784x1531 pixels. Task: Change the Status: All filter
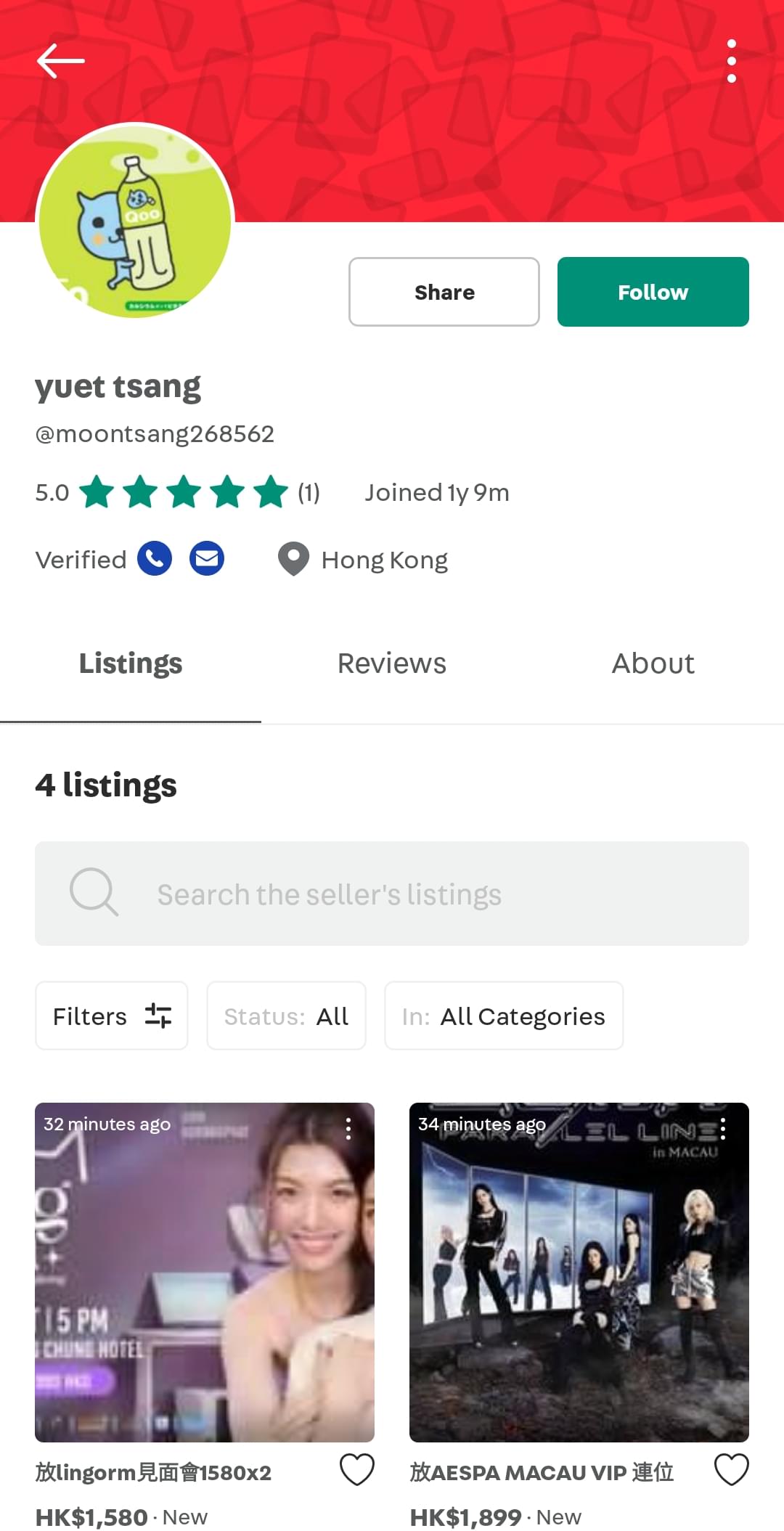tap(286, 1016)
